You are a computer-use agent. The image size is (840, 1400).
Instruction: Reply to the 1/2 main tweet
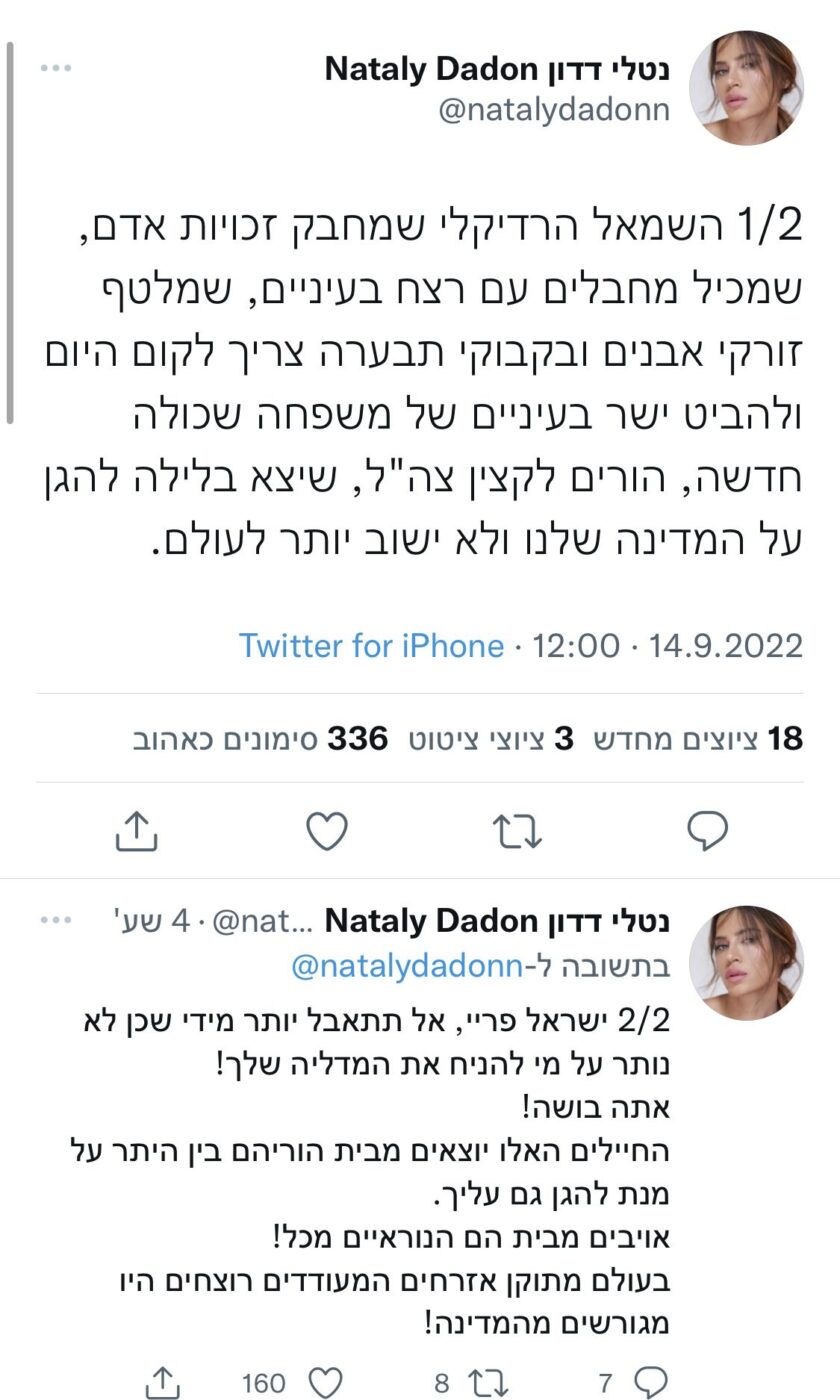point(707,831)
